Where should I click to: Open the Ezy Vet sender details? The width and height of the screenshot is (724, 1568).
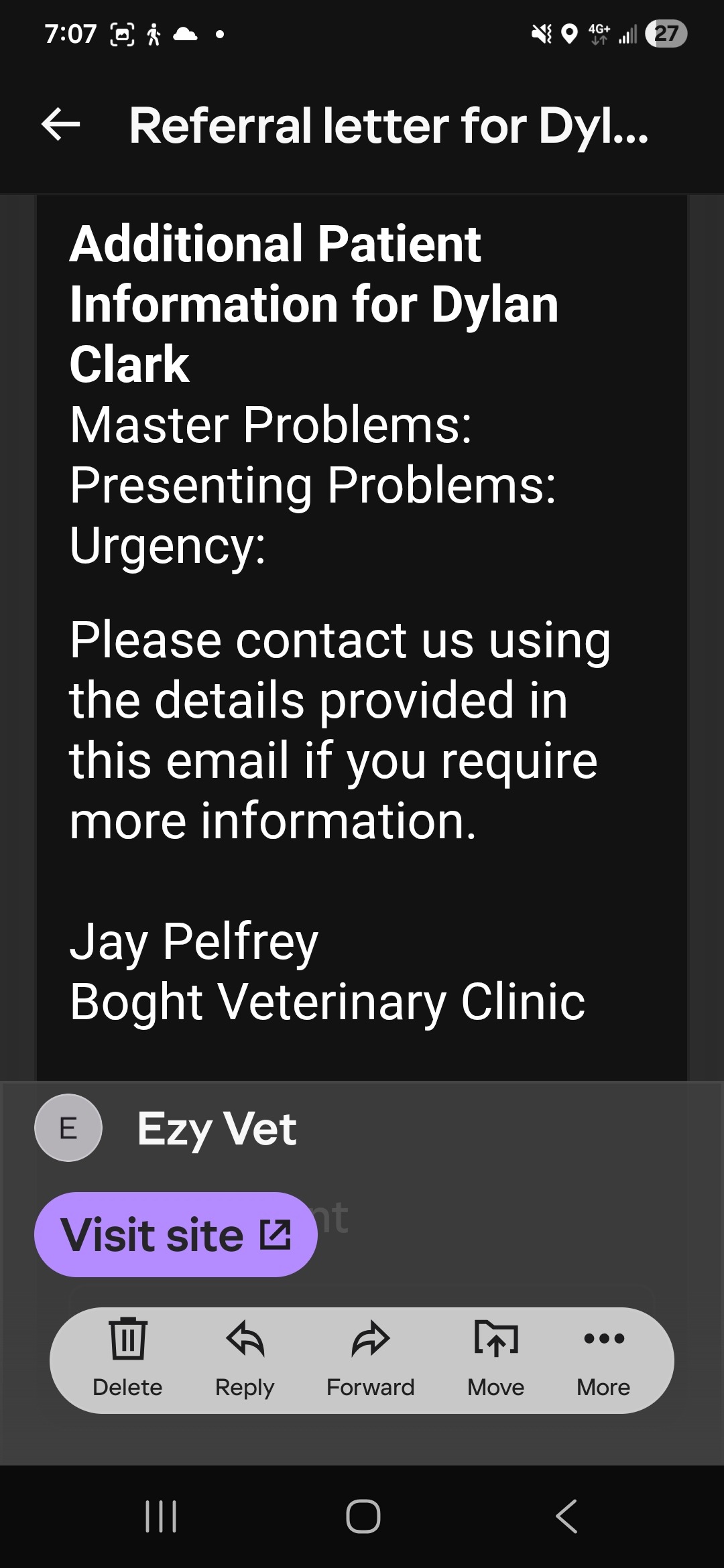pyautogui.click(x=216, y=1128)
